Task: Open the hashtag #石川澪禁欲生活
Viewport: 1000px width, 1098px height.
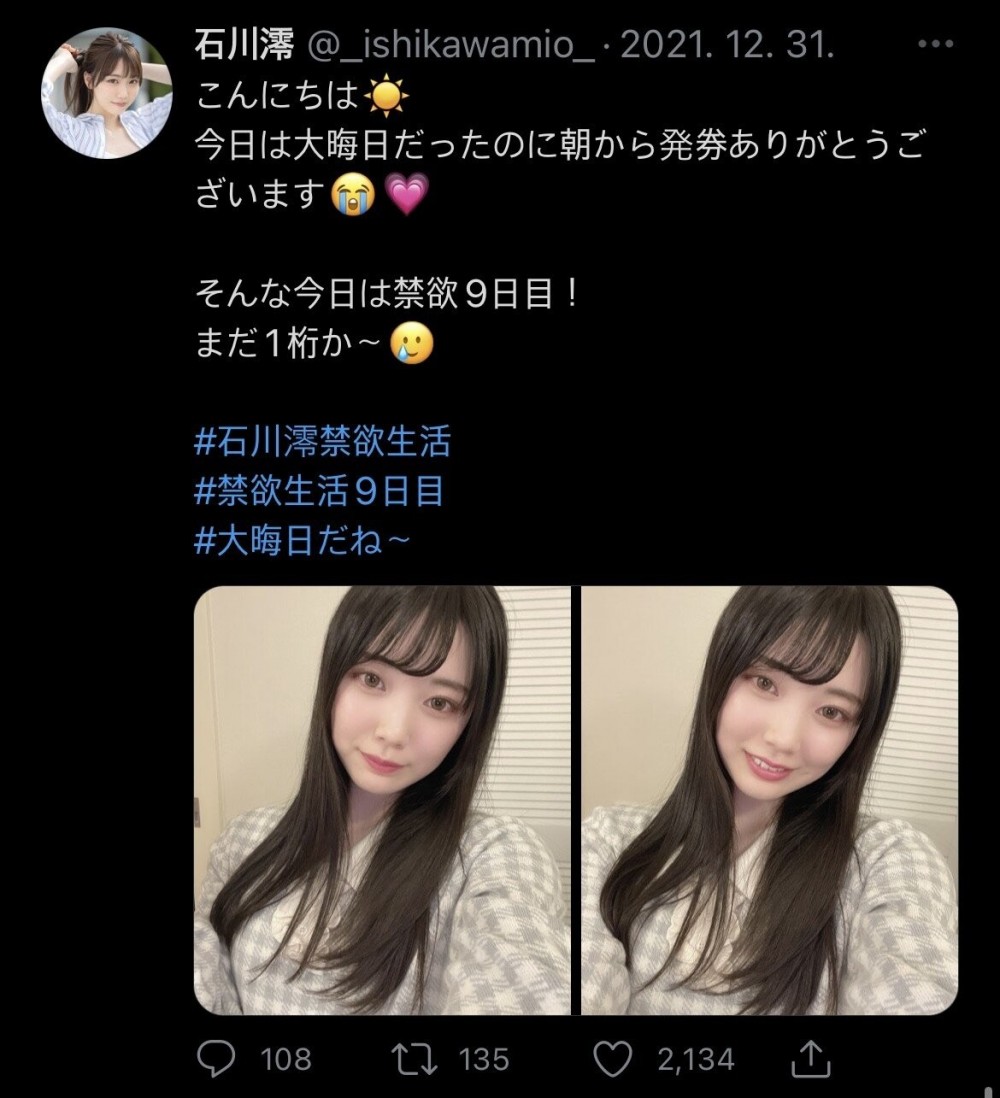Action: (x=322, y=441)
